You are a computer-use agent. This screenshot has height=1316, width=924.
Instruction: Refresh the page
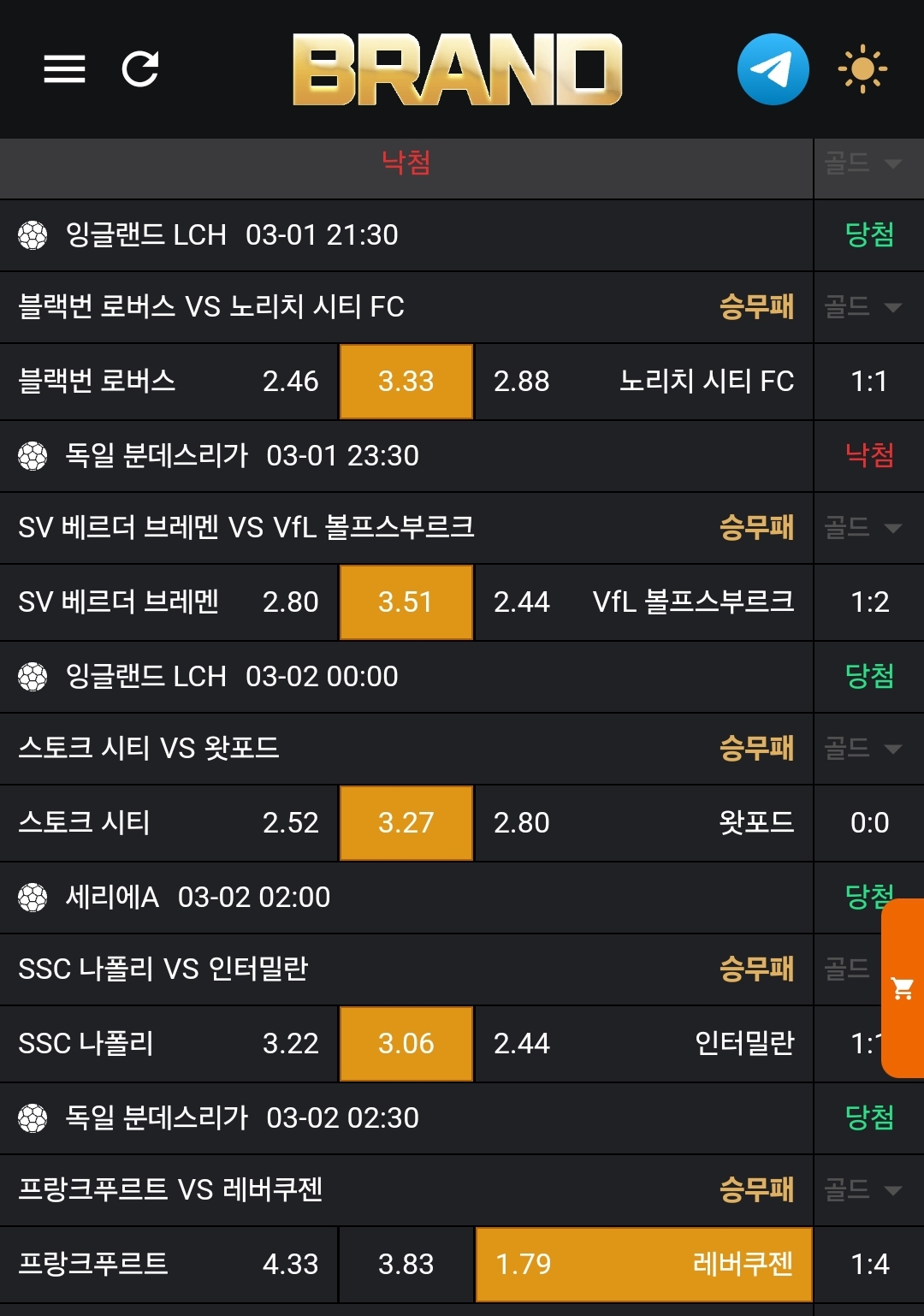(140, 69)
